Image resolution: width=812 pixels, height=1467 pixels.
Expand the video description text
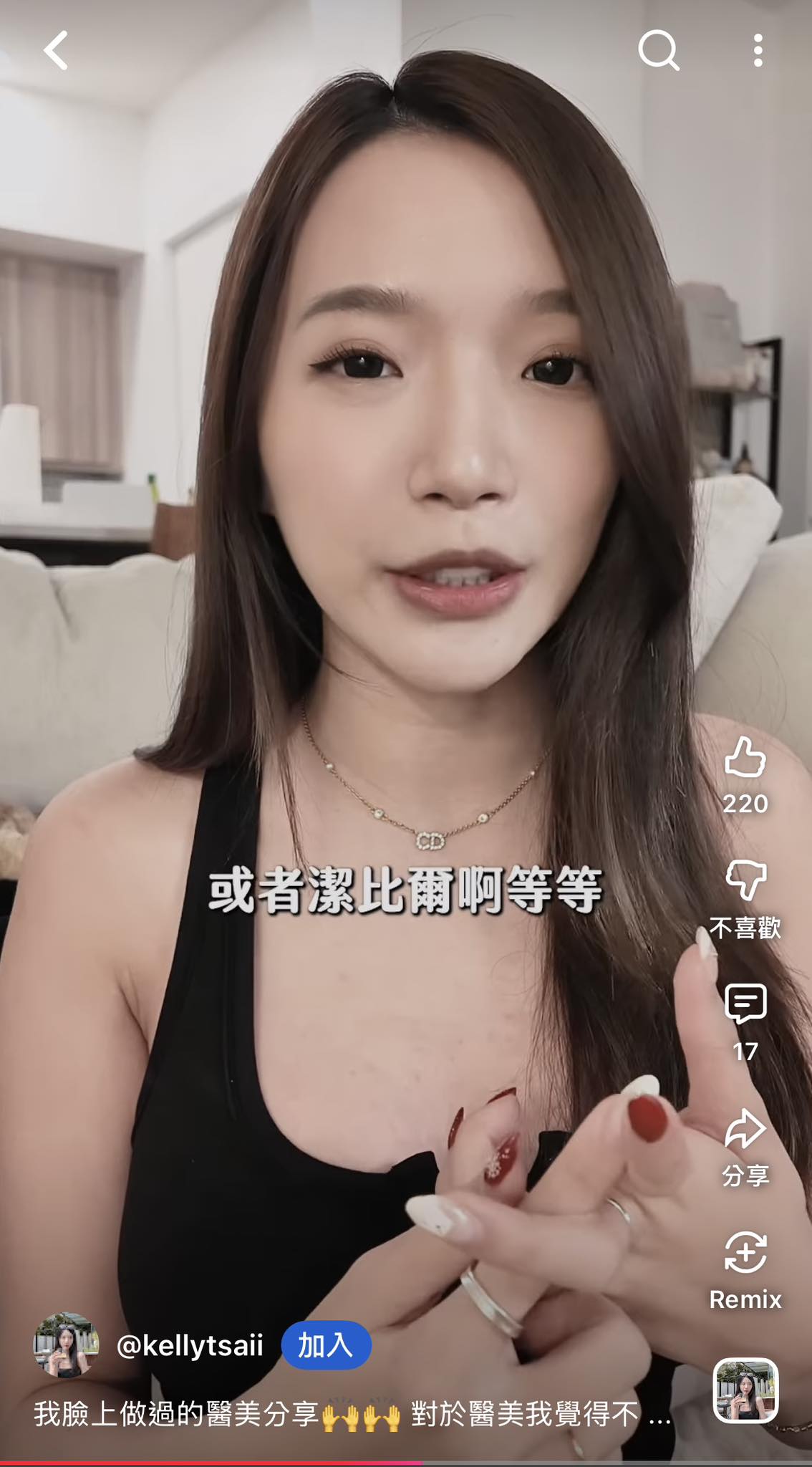click(x=351, y=1415)
